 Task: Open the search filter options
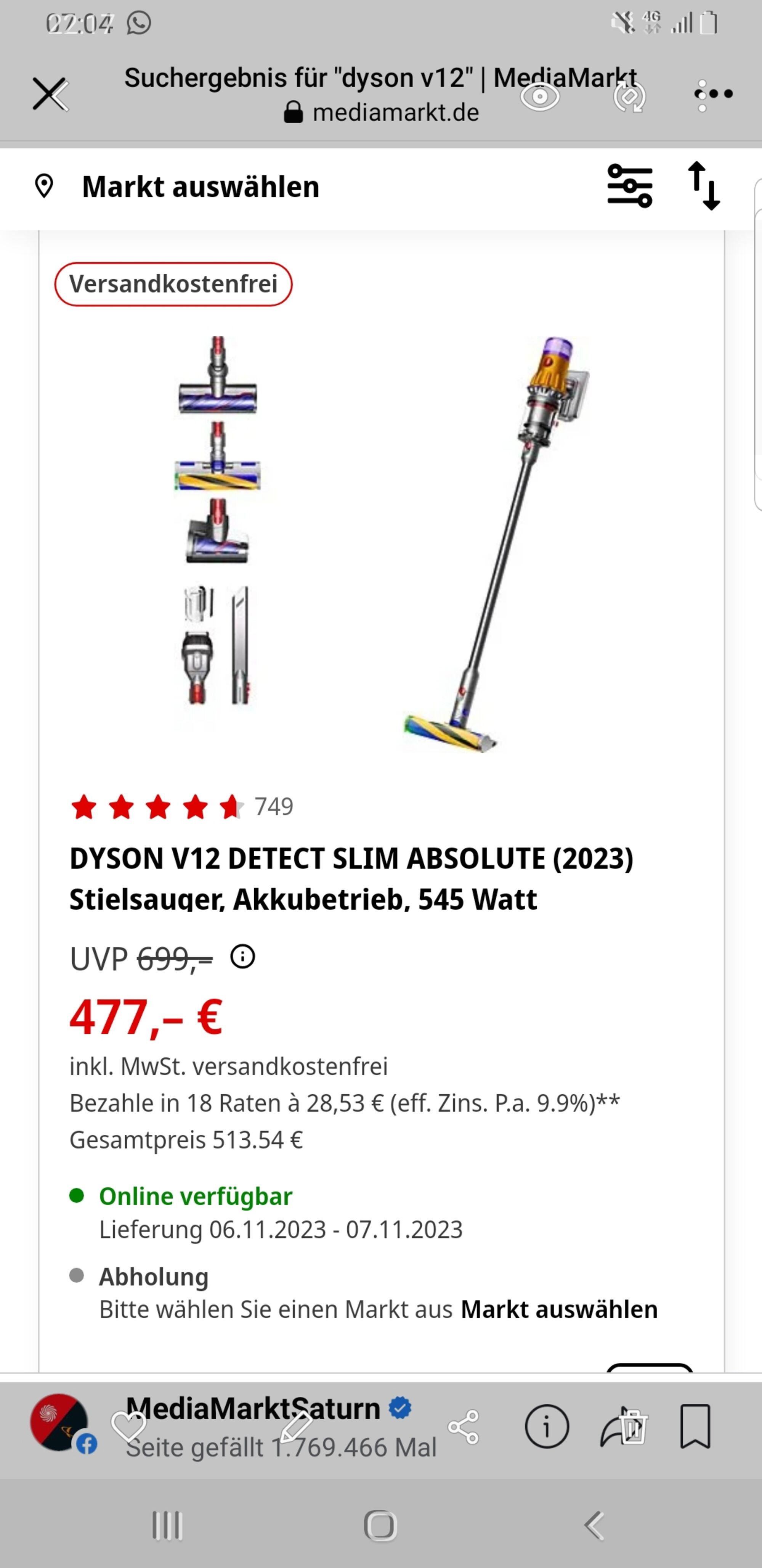click(629, 186)
